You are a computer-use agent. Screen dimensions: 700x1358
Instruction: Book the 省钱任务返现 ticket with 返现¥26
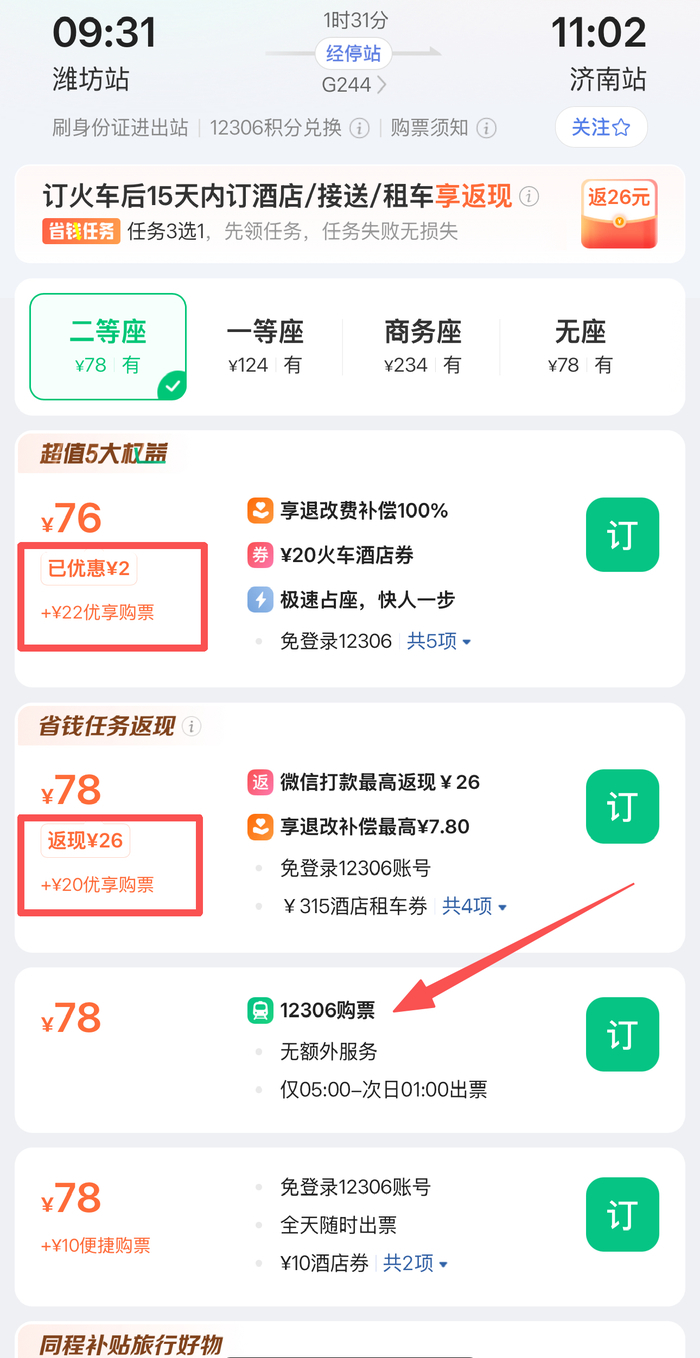click(x=622, y=807)
